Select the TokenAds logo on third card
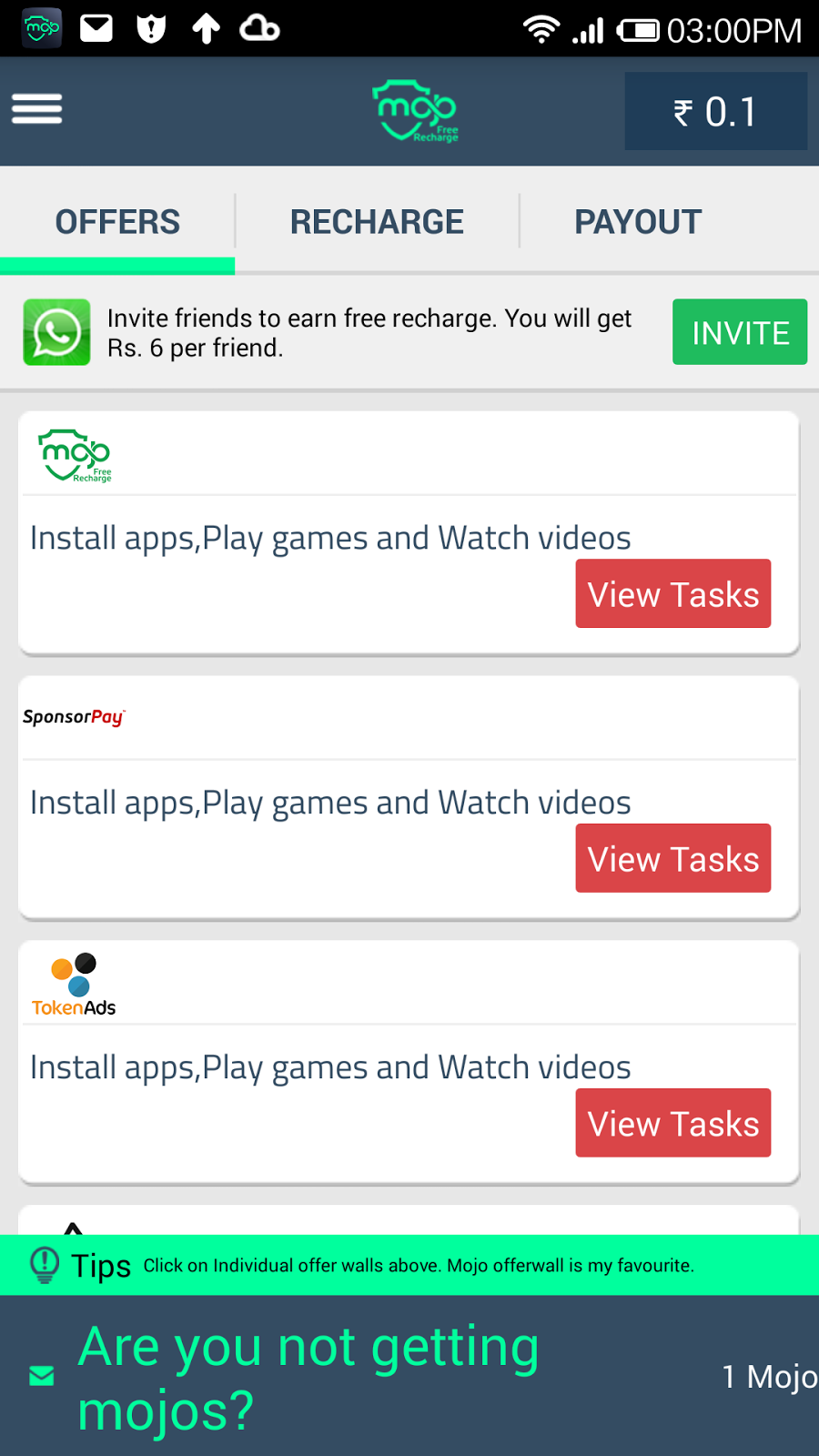This screenshot has height=1456, width=819. pyautogui.click(x=73, y=983)
